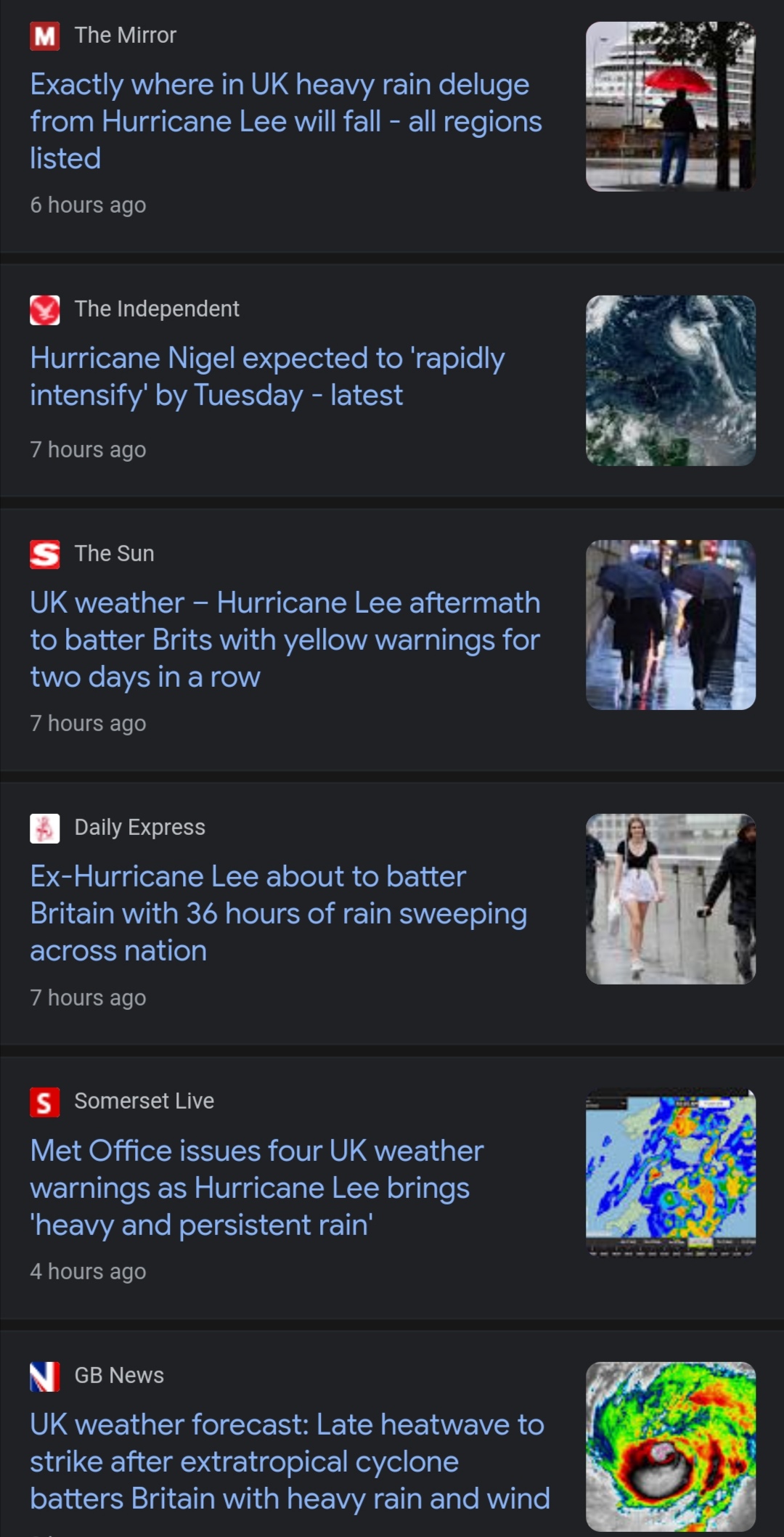Open The Mirror article on Hurricane Lee rain
This screenshot has width=784, height=1537.
pyautogui.click(x=286, y=121)
